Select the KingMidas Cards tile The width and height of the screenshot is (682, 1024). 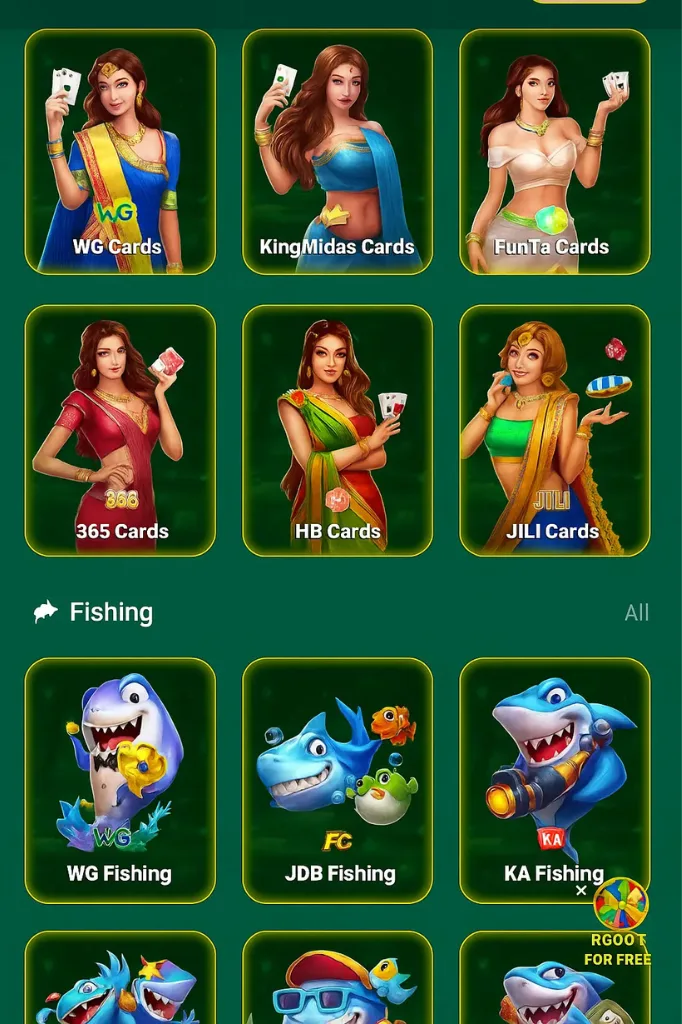337,152
